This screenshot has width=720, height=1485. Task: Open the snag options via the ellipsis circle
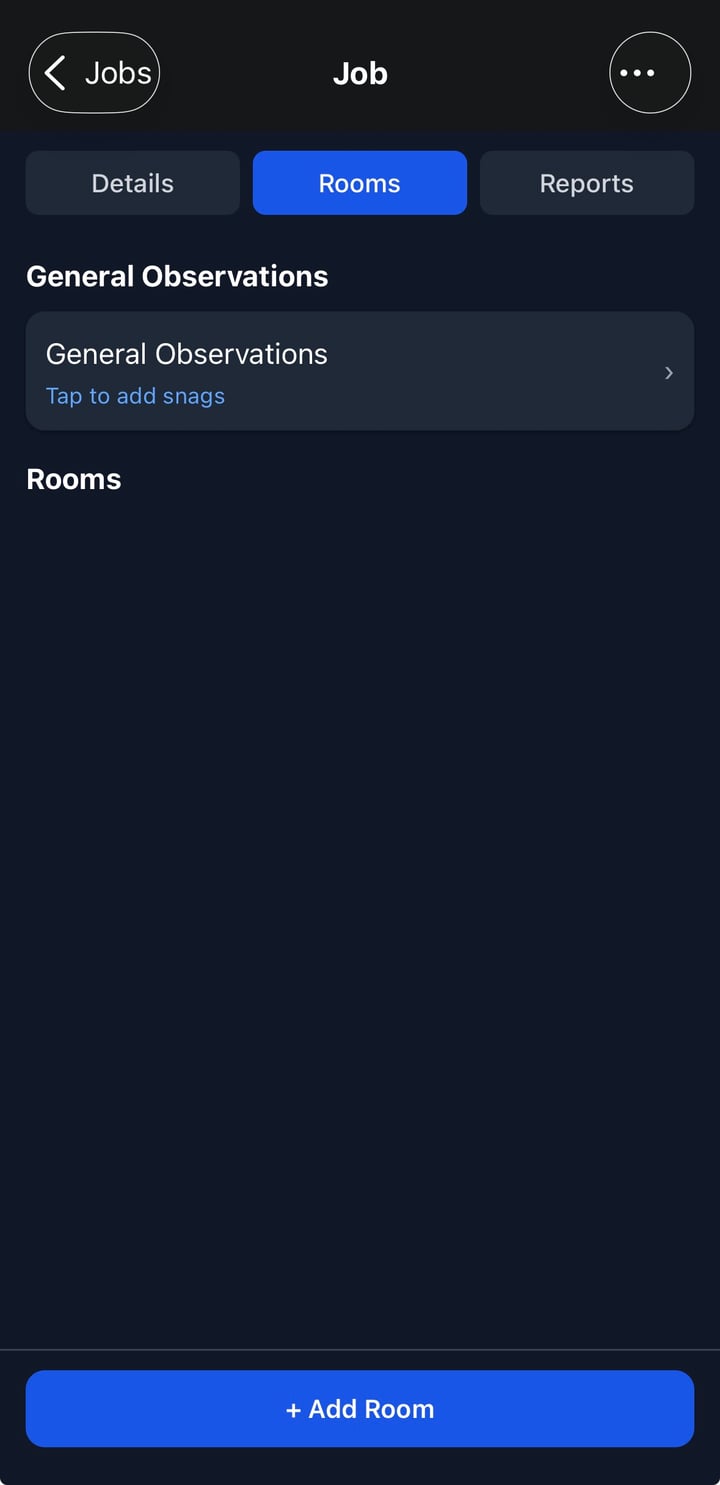[x=650, y=72]
